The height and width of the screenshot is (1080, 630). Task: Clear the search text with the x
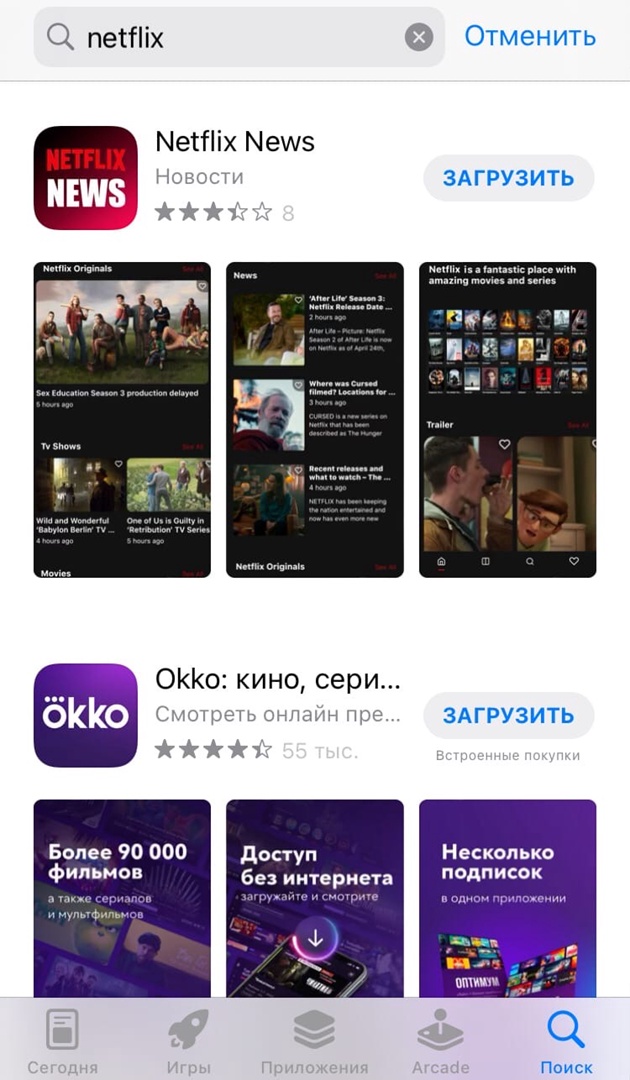click(x=418, y=38)
